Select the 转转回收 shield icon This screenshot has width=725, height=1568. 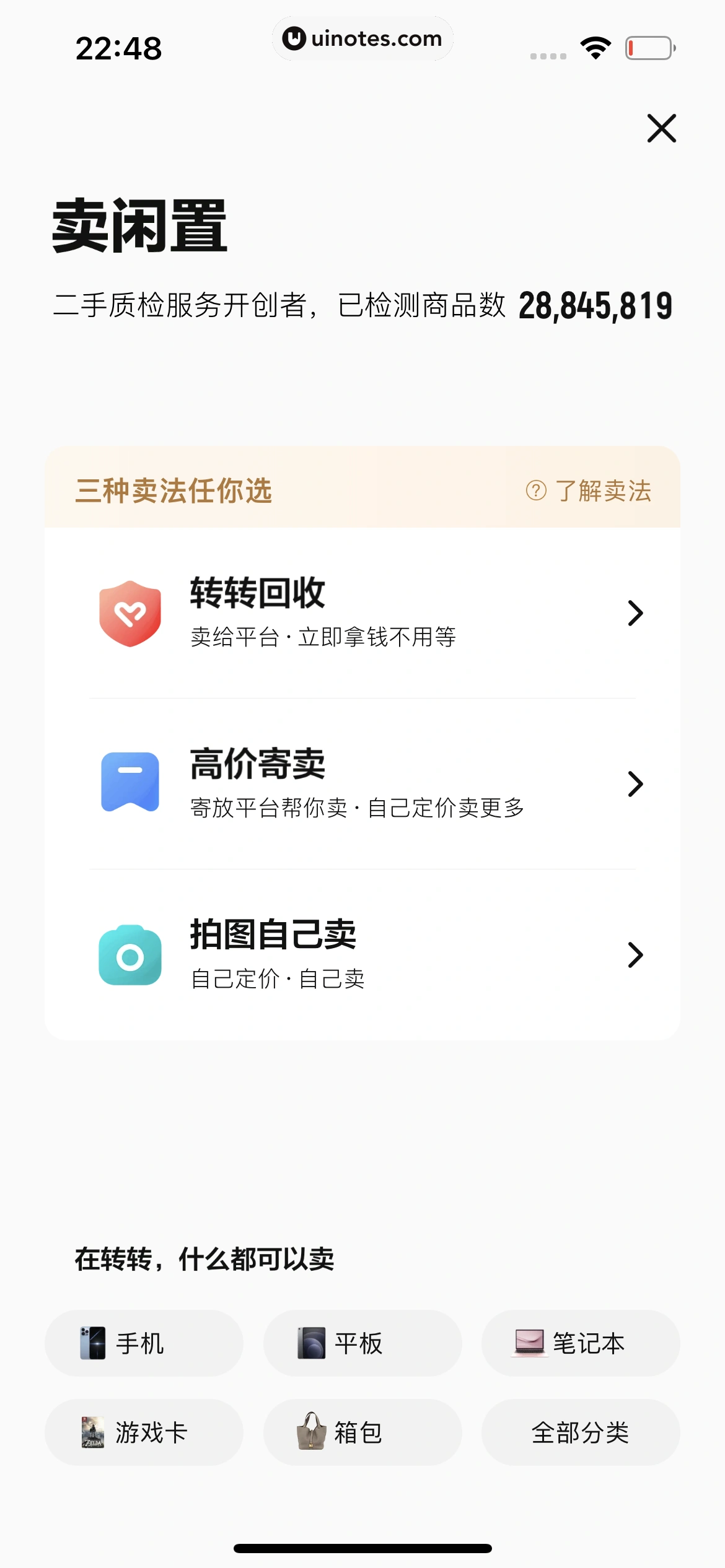[130, 612]
